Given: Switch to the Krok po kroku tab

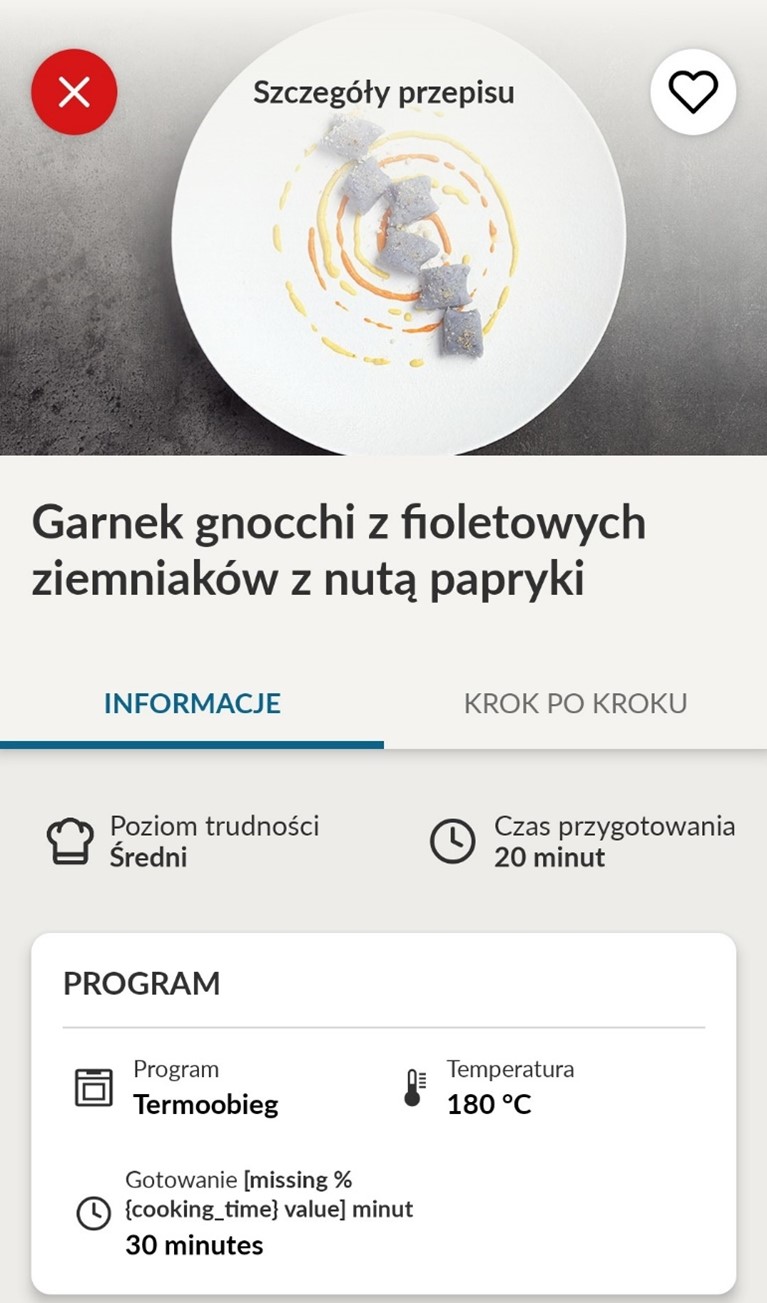Looking at the screenshot, I should point(575,703).
